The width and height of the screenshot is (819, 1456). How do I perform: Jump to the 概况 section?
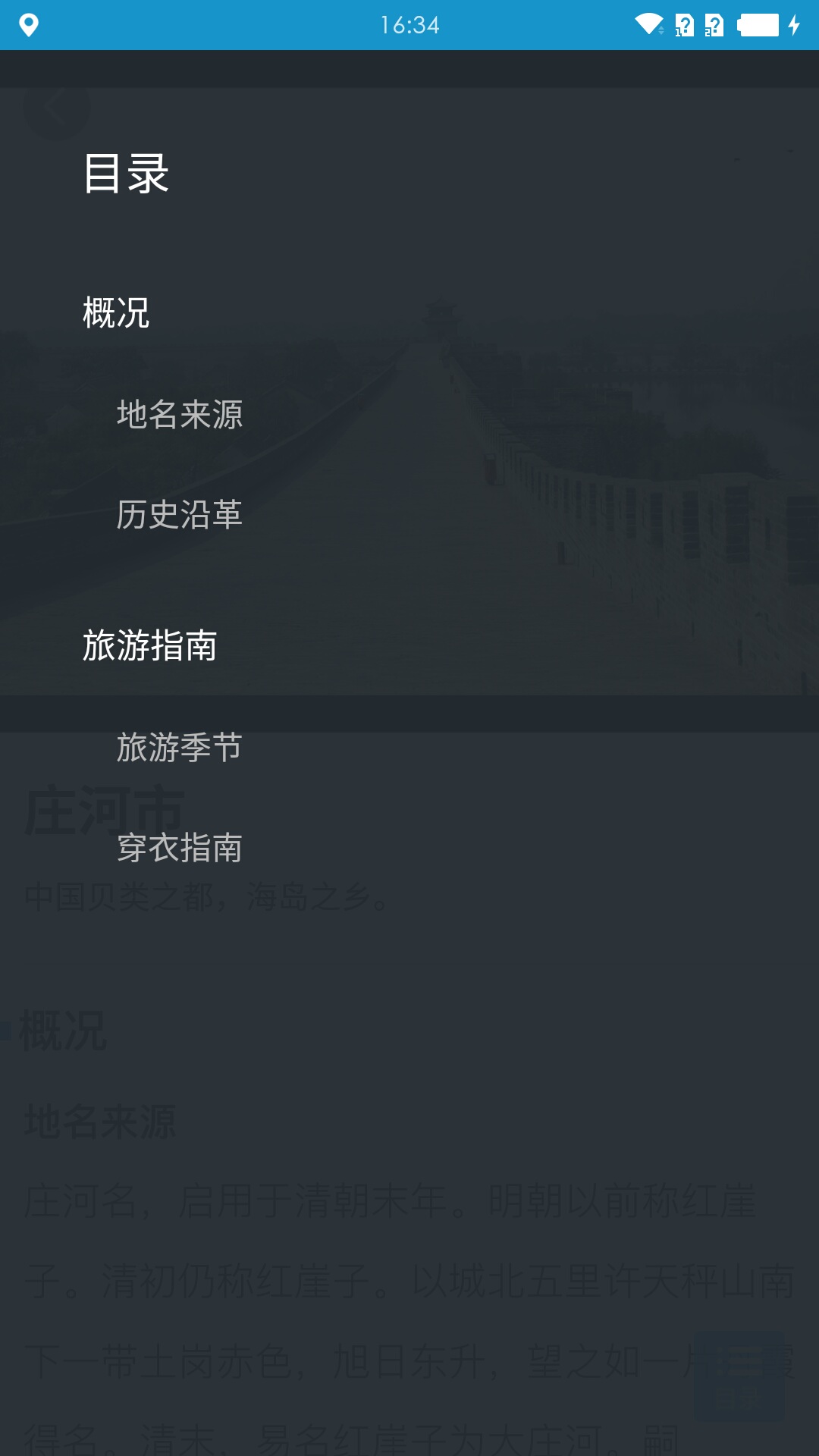point(116,313)
